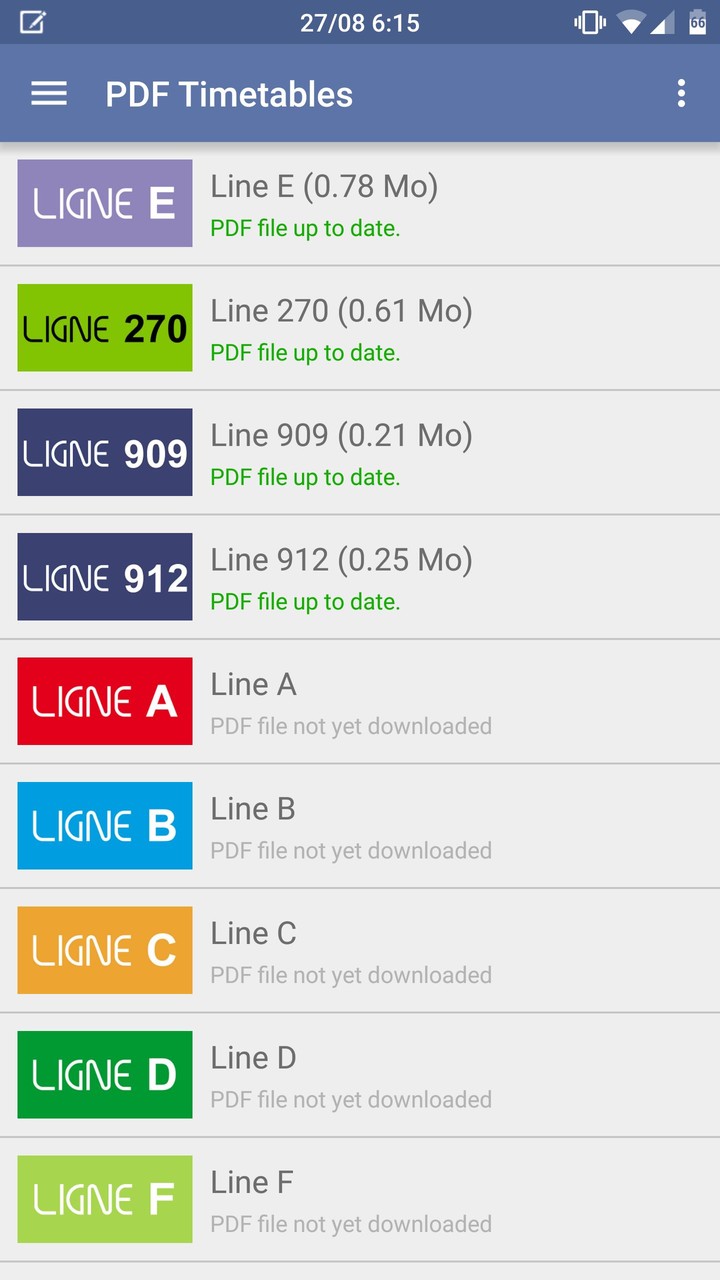Open the overflow menu

pos(681,94)
